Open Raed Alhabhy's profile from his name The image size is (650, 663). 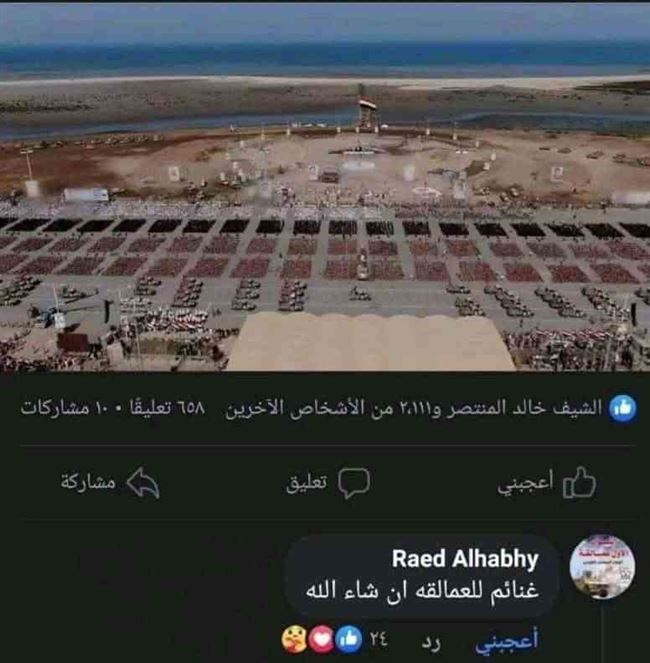point(464,558)
